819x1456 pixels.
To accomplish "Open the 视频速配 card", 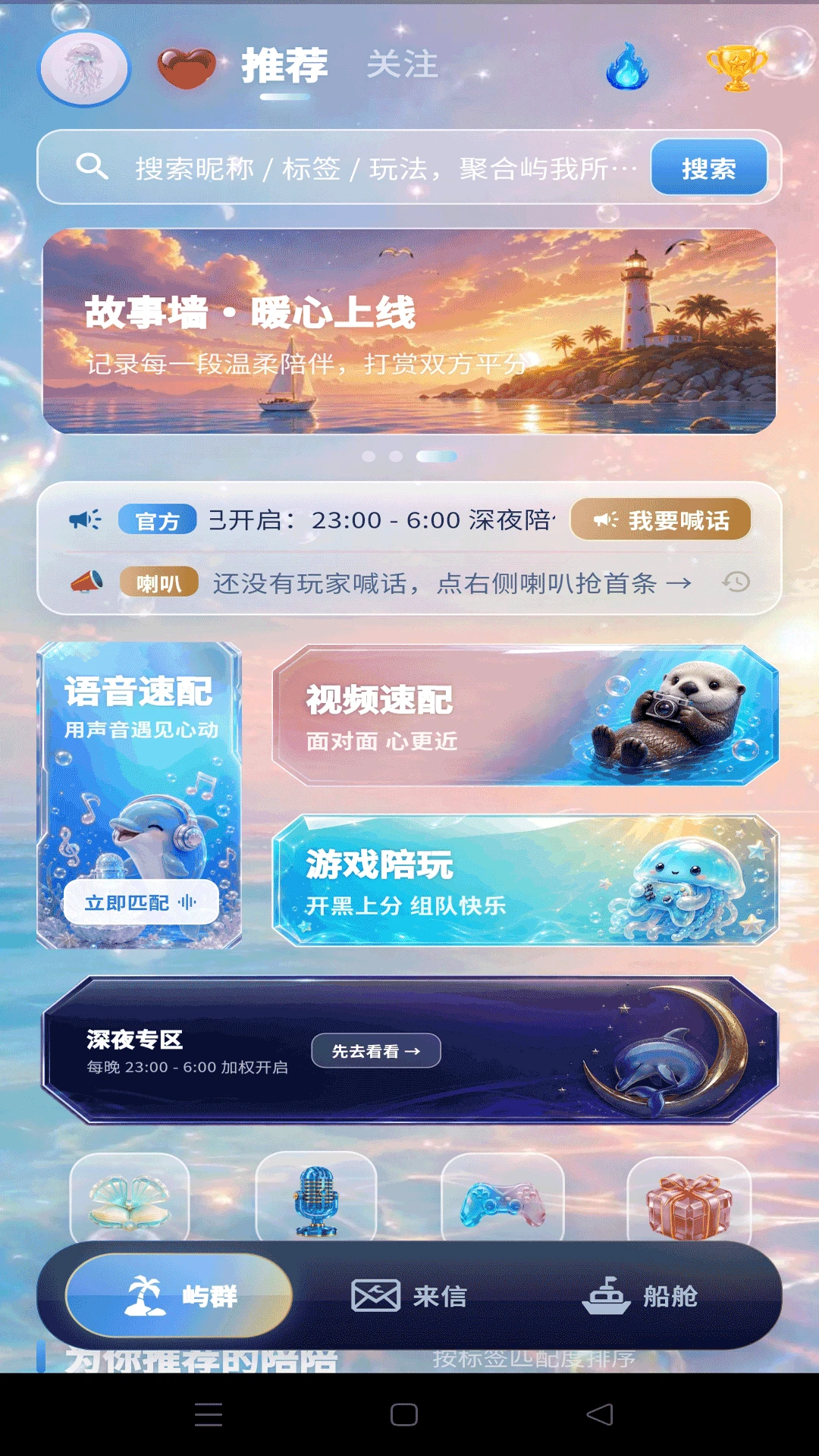I will tap(526, 716).
